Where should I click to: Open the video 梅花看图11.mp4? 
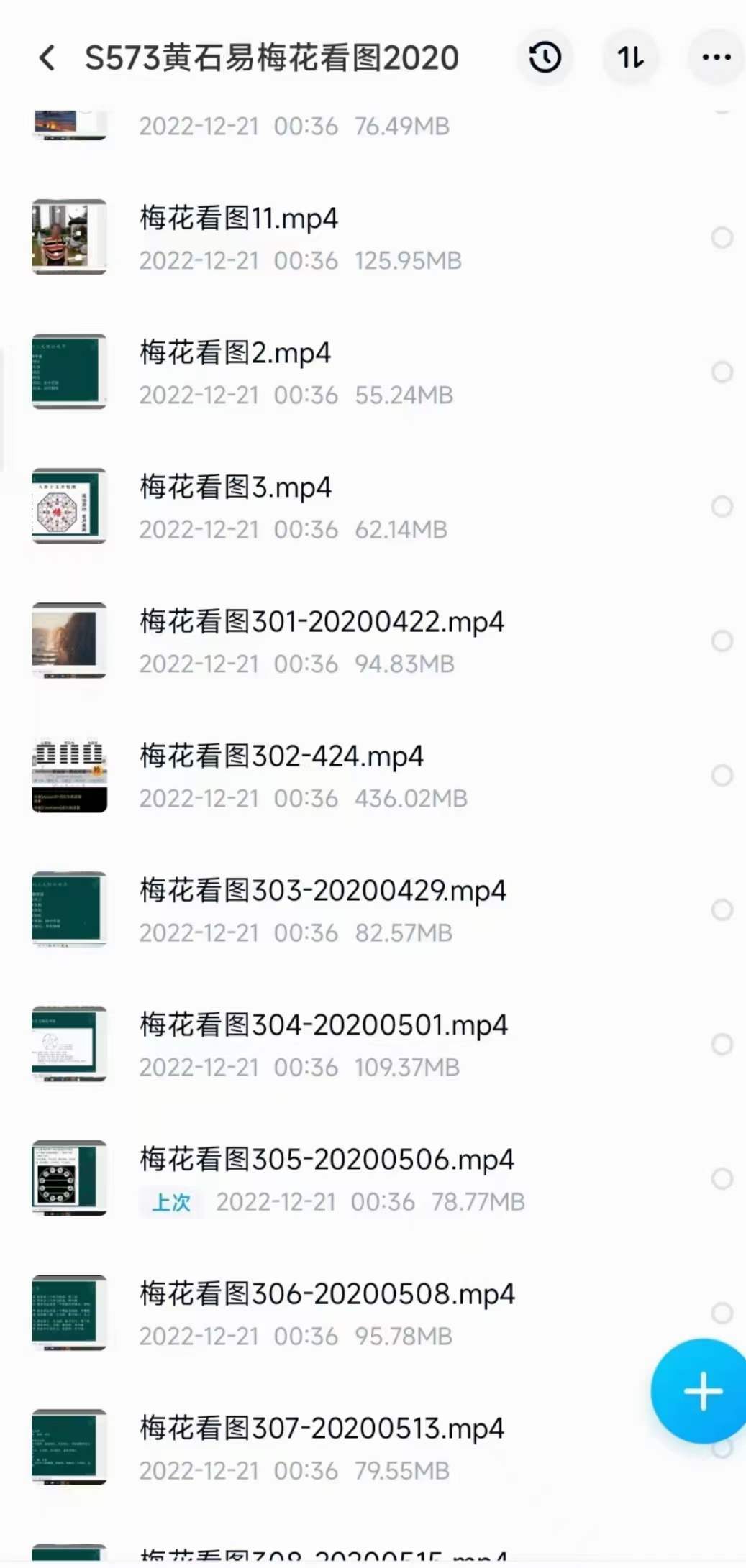pyautogui.click(x=239, y=219)
